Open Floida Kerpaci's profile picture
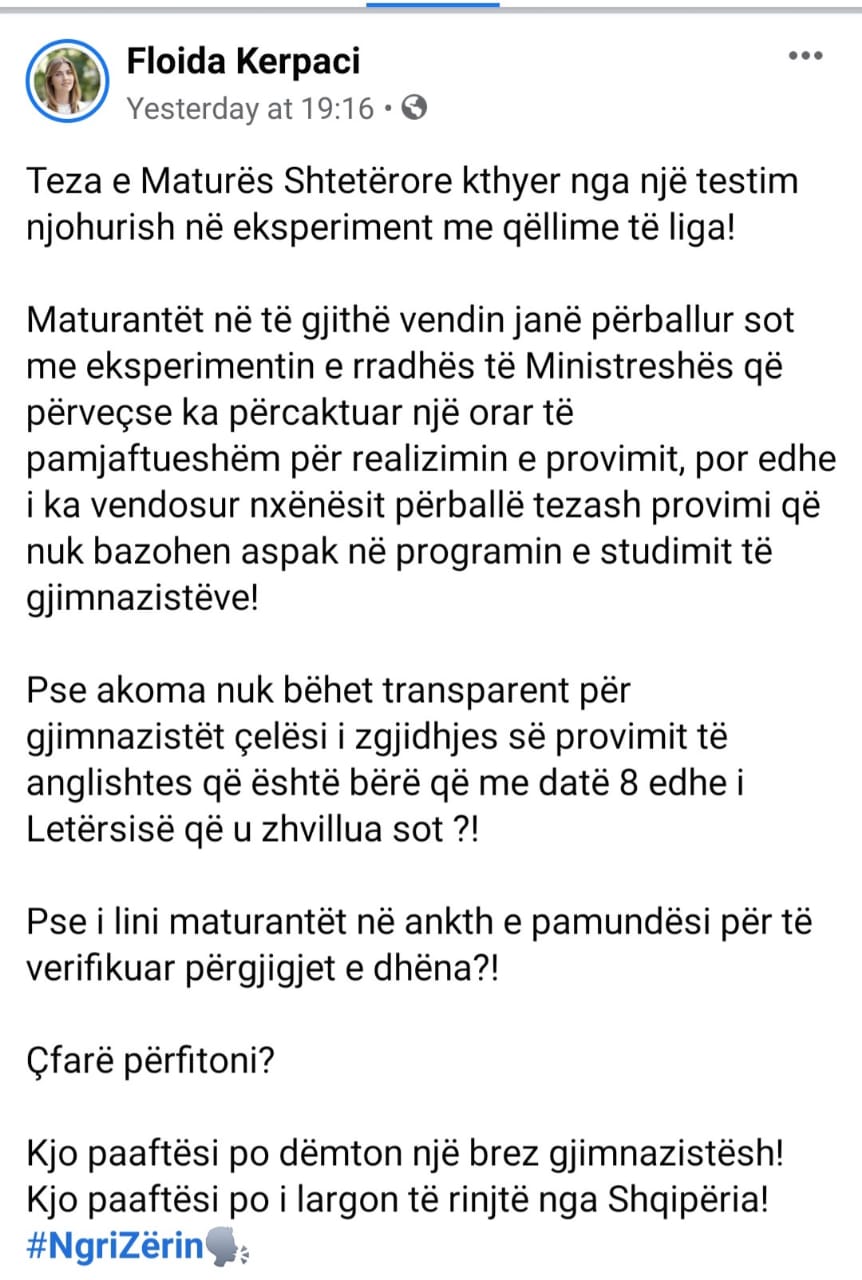The height and width of the screenshot is (1280, 862). pyautogui.click(x=69, y=80)
